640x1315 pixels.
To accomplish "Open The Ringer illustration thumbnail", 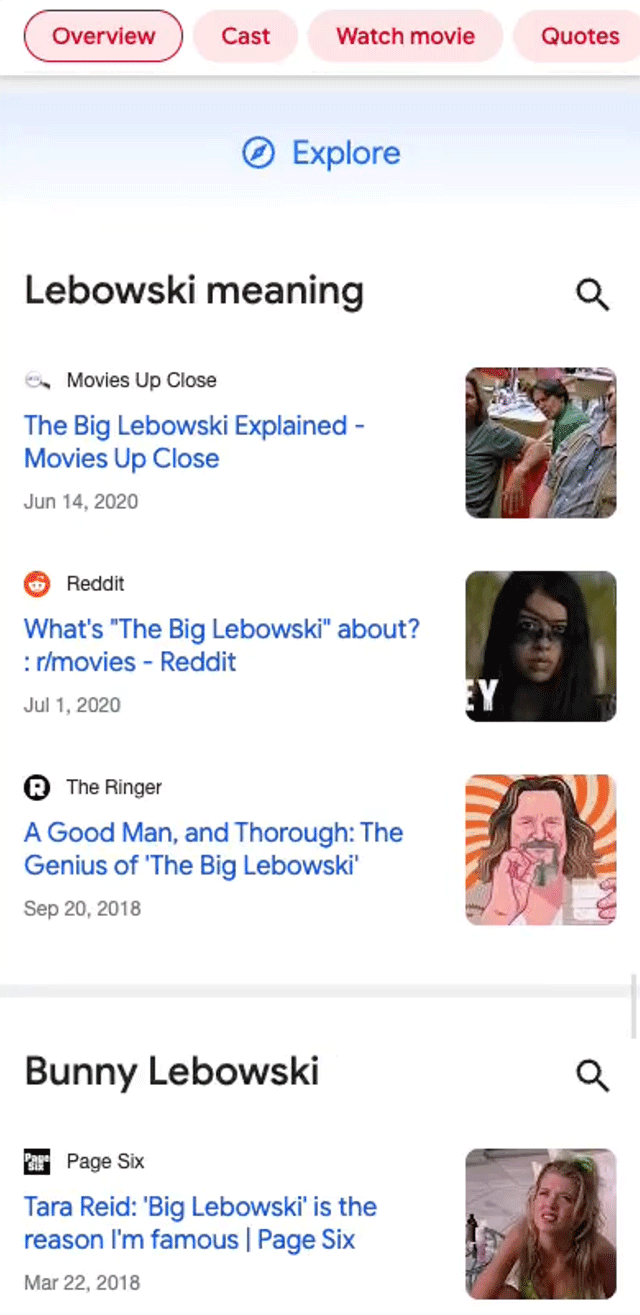I will (x=540, y=849).
